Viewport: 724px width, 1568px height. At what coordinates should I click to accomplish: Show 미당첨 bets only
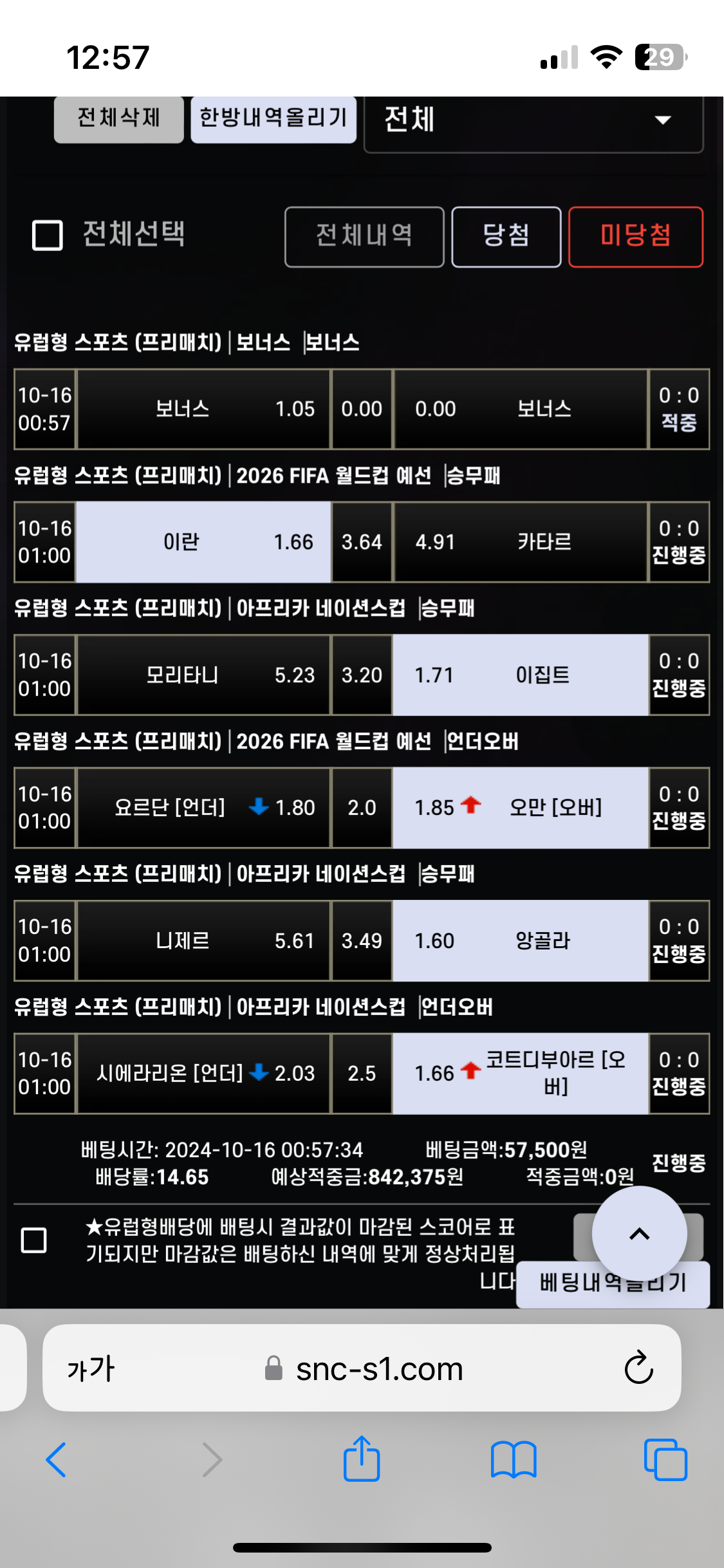pos(635,236)
